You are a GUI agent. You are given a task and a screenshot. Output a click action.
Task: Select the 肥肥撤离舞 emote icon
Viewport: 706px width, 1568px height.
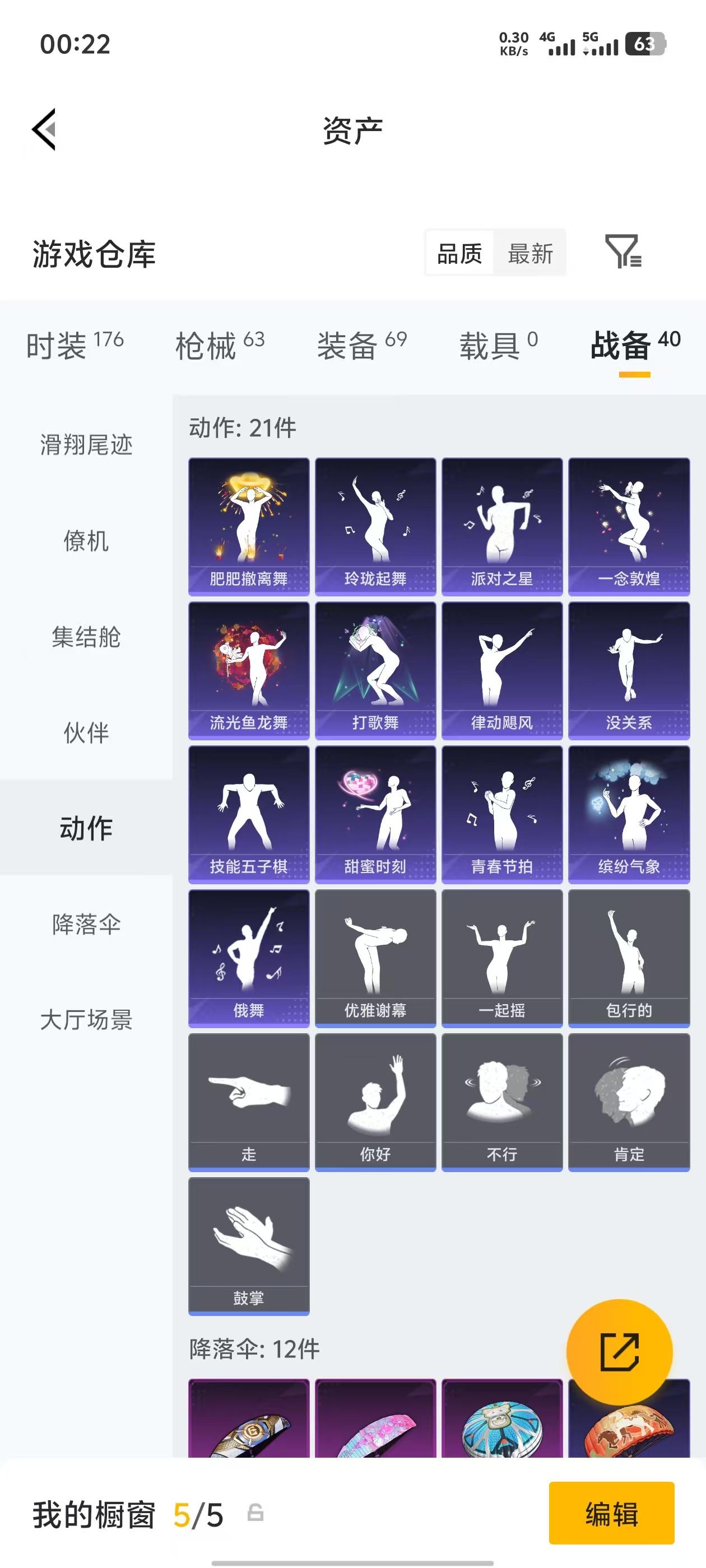(x=249, y=524)
